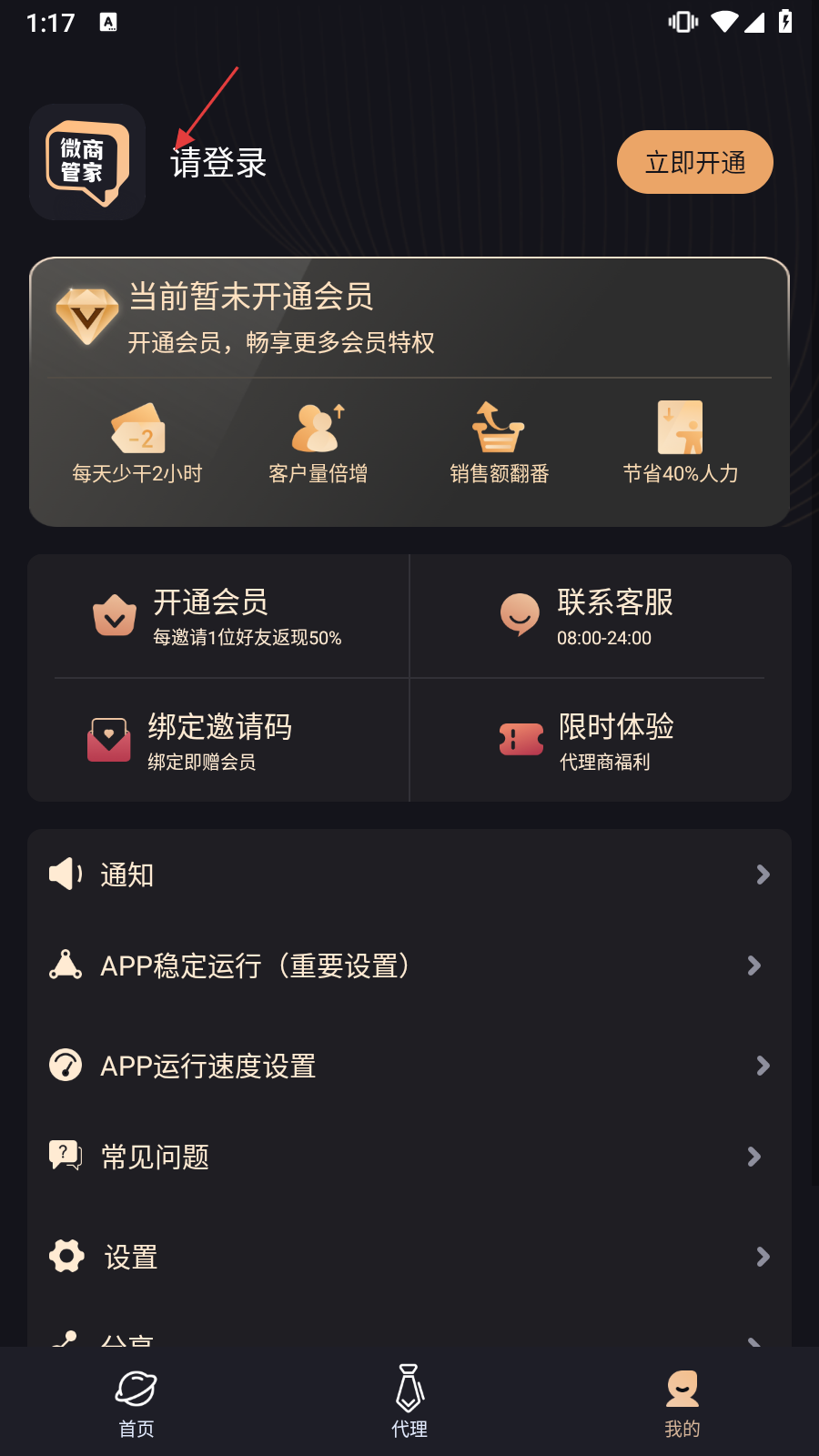819x1456 pixels.
Task: Open the 开通会员 card
Action: tap(218, 616)
